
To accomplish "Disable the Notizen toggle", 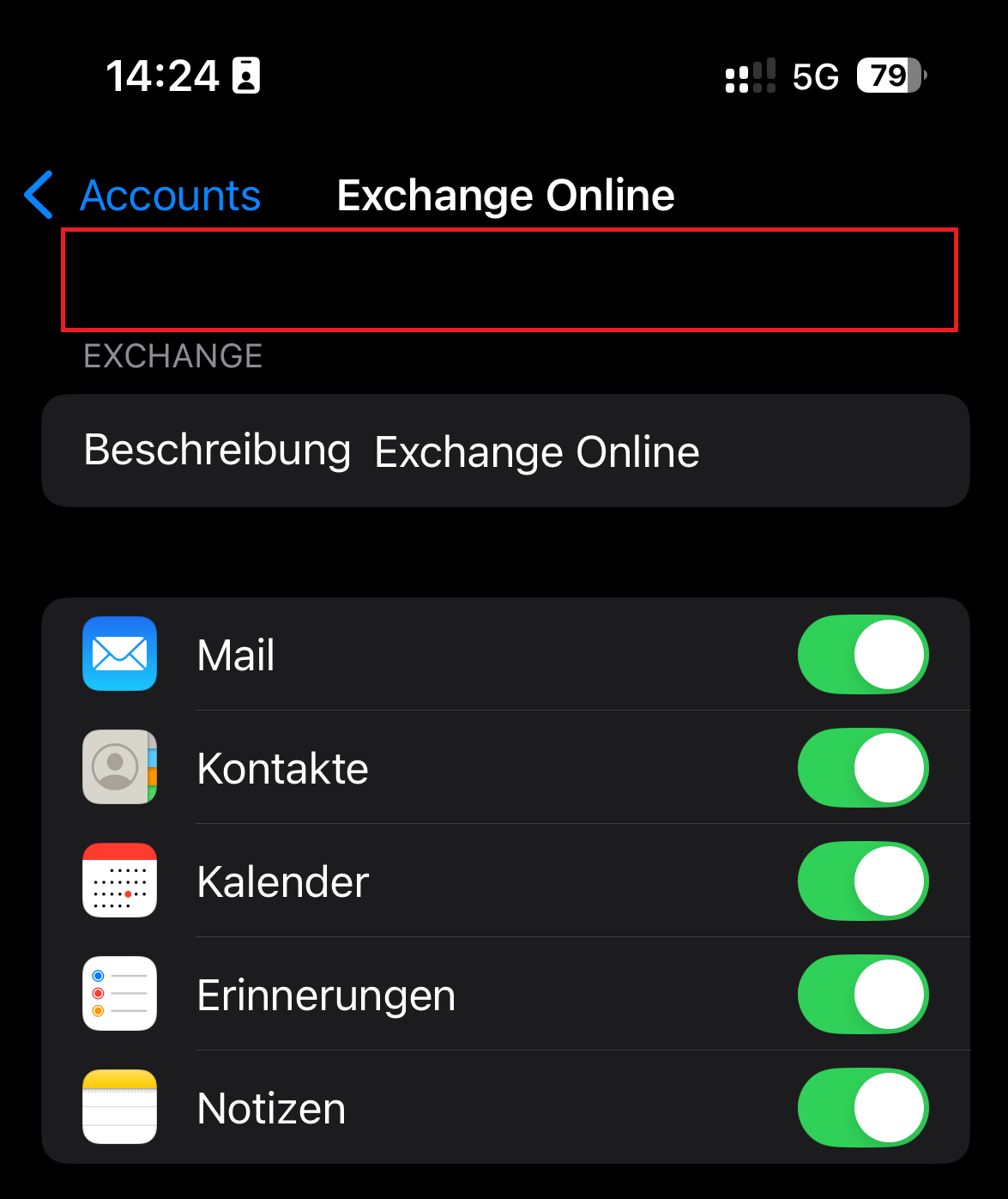I will pyautogui.click(x=862, y=1108).
